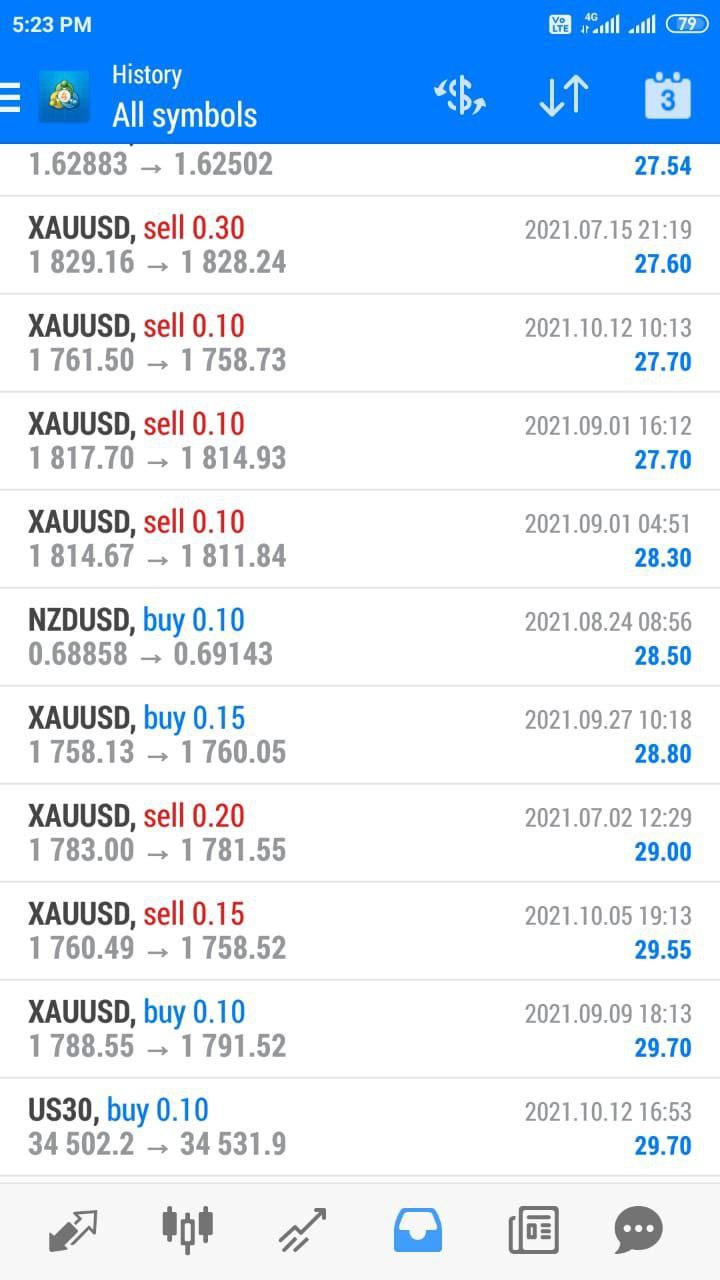
Task: Expand the XAUUSD trade from 2021.09.01 04:51
Action: (360, 539)
